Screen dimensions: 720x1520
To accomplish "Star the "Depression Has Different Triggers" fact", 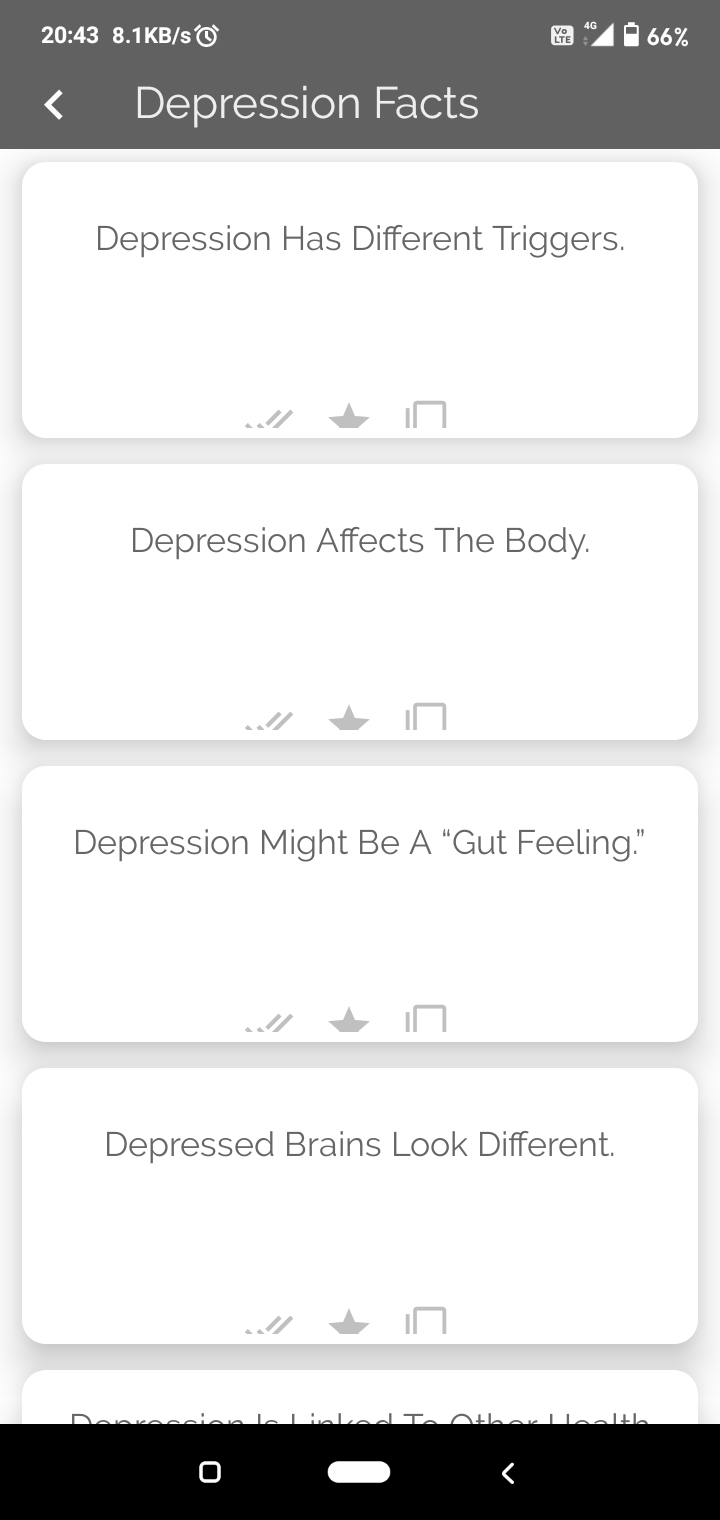I will [x=349, y=416].
